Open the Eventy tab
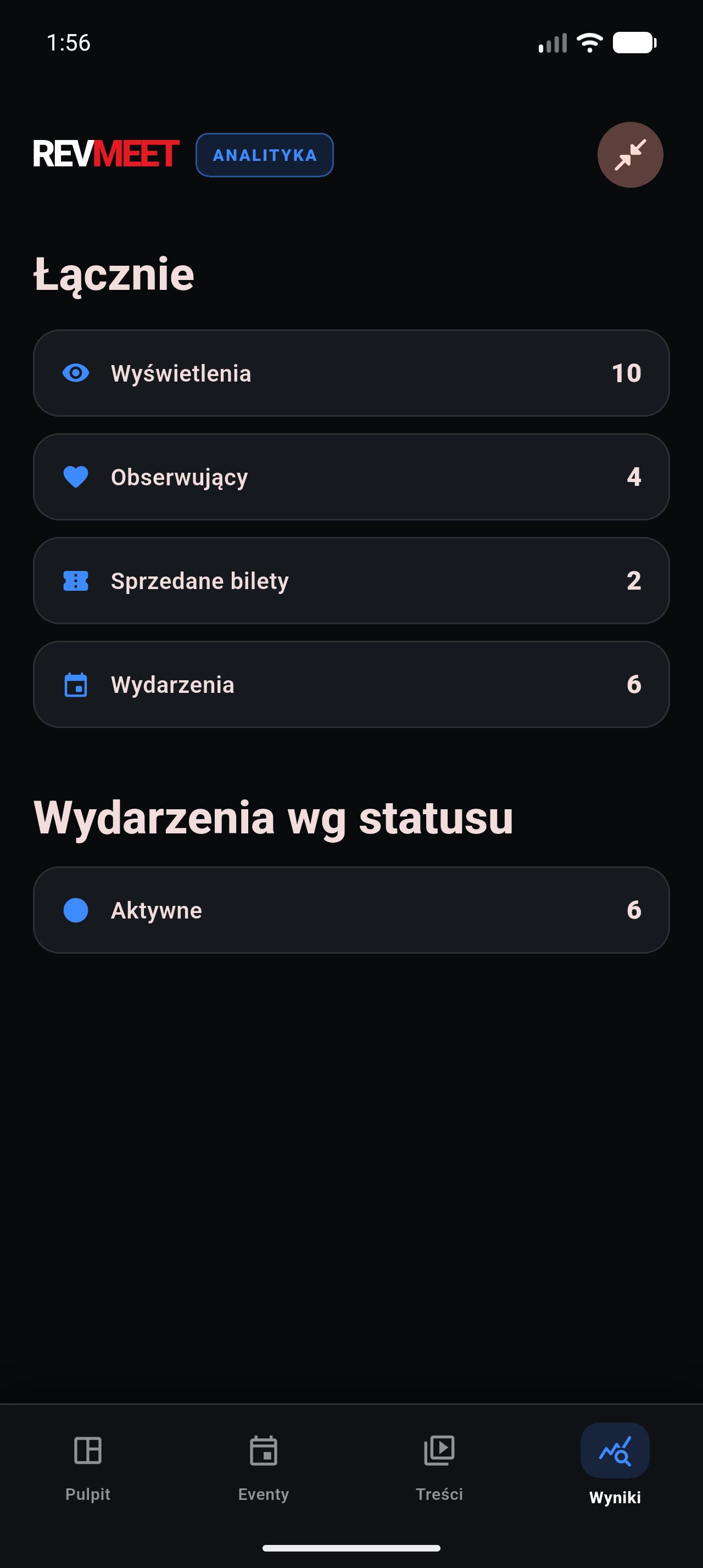 point(264,1468)
